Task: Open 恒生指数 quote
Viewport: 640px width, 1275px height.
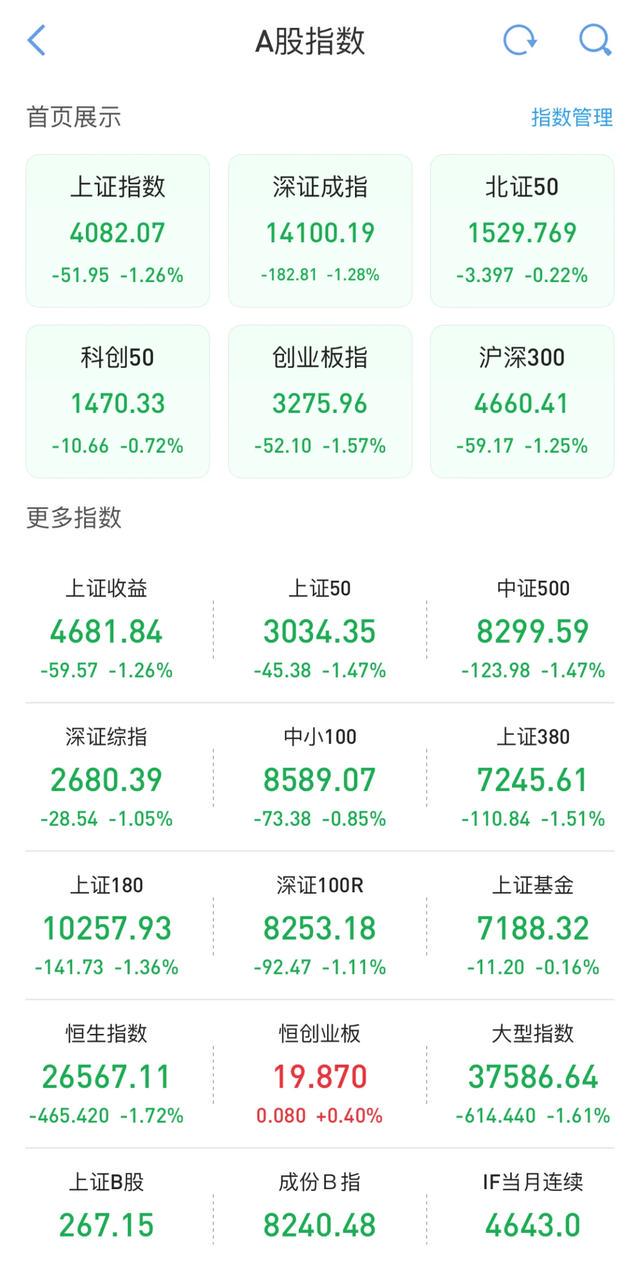Action: (x=107, y=1075)
